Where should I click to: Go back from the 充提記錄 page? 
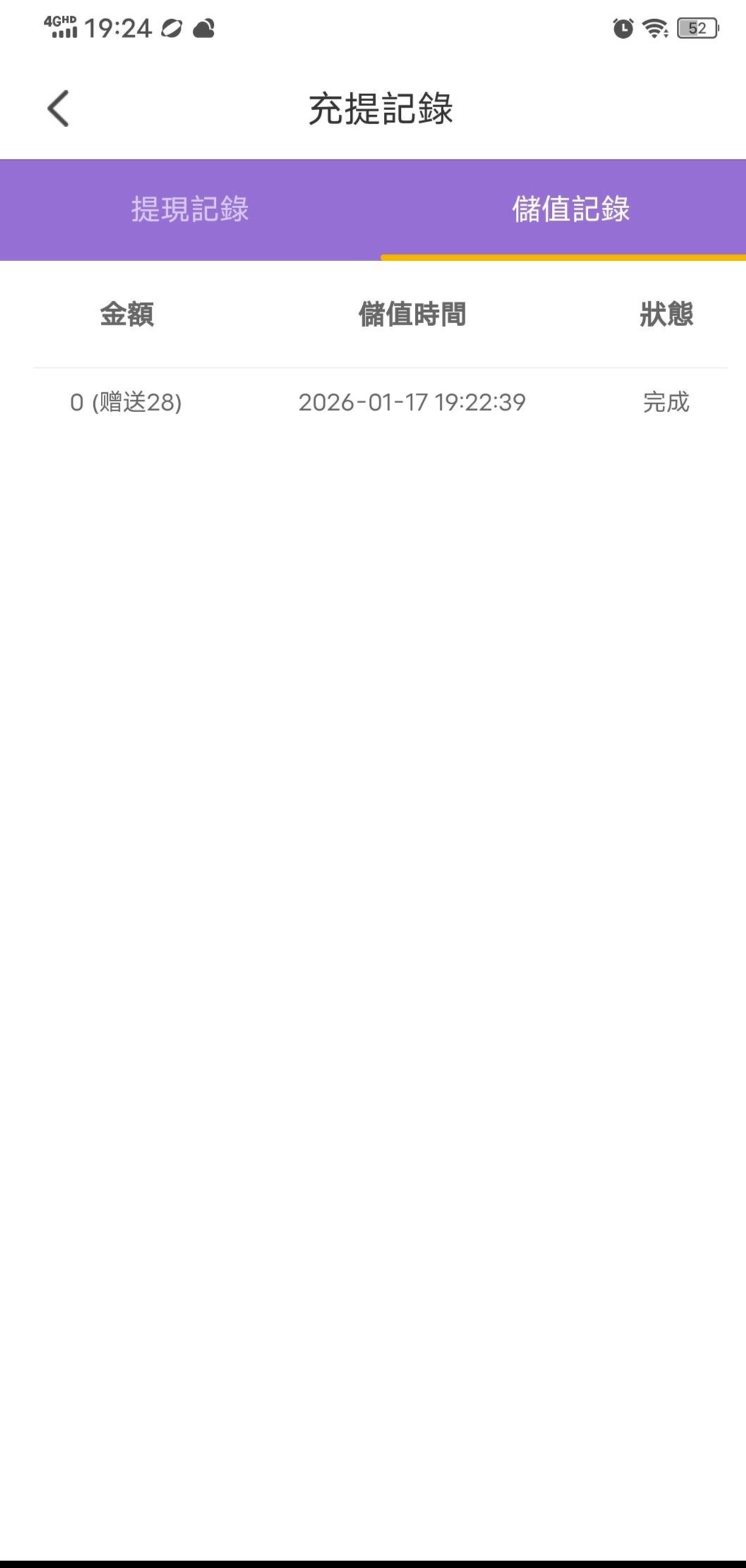coord(59,109)
